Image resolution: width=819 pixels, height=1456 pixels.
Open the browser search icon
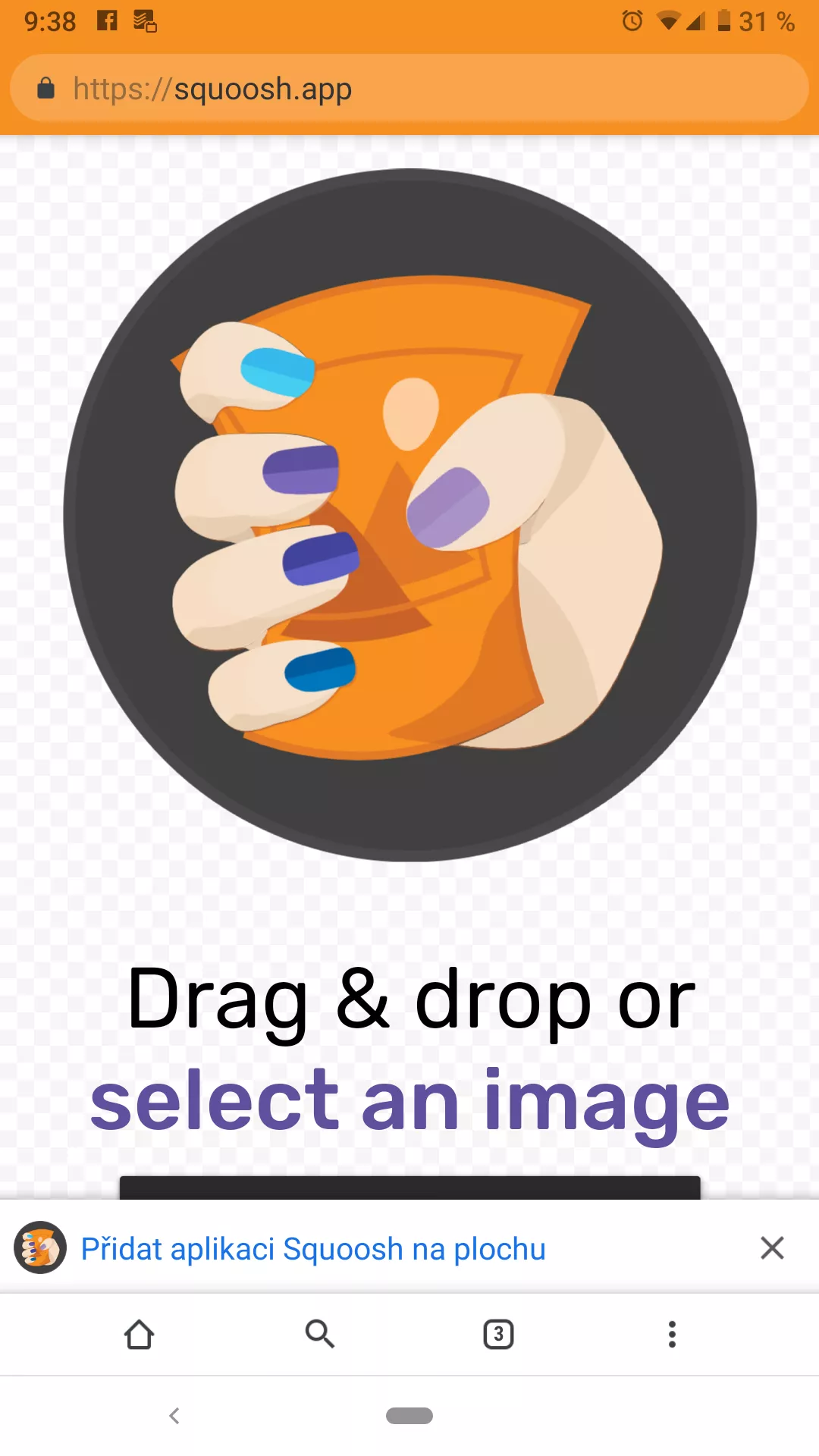pos(319,1333)
